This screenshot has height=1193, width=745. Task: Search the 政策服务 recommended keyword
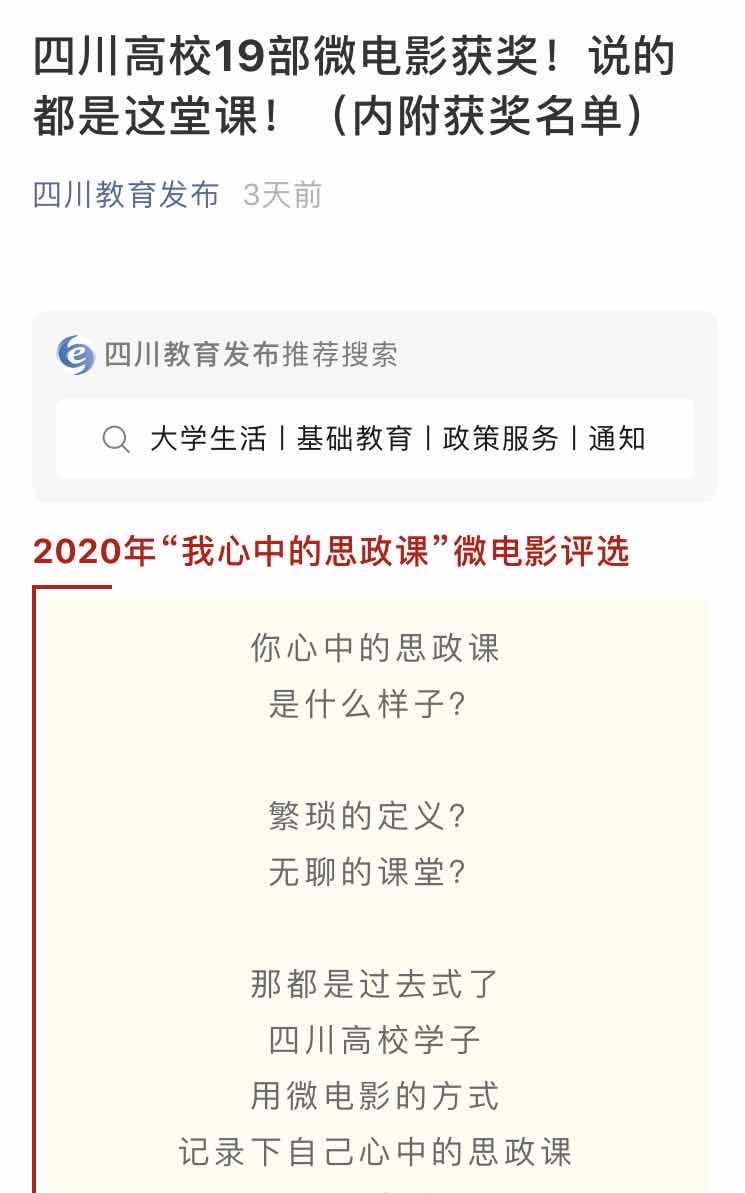(500, 439)
